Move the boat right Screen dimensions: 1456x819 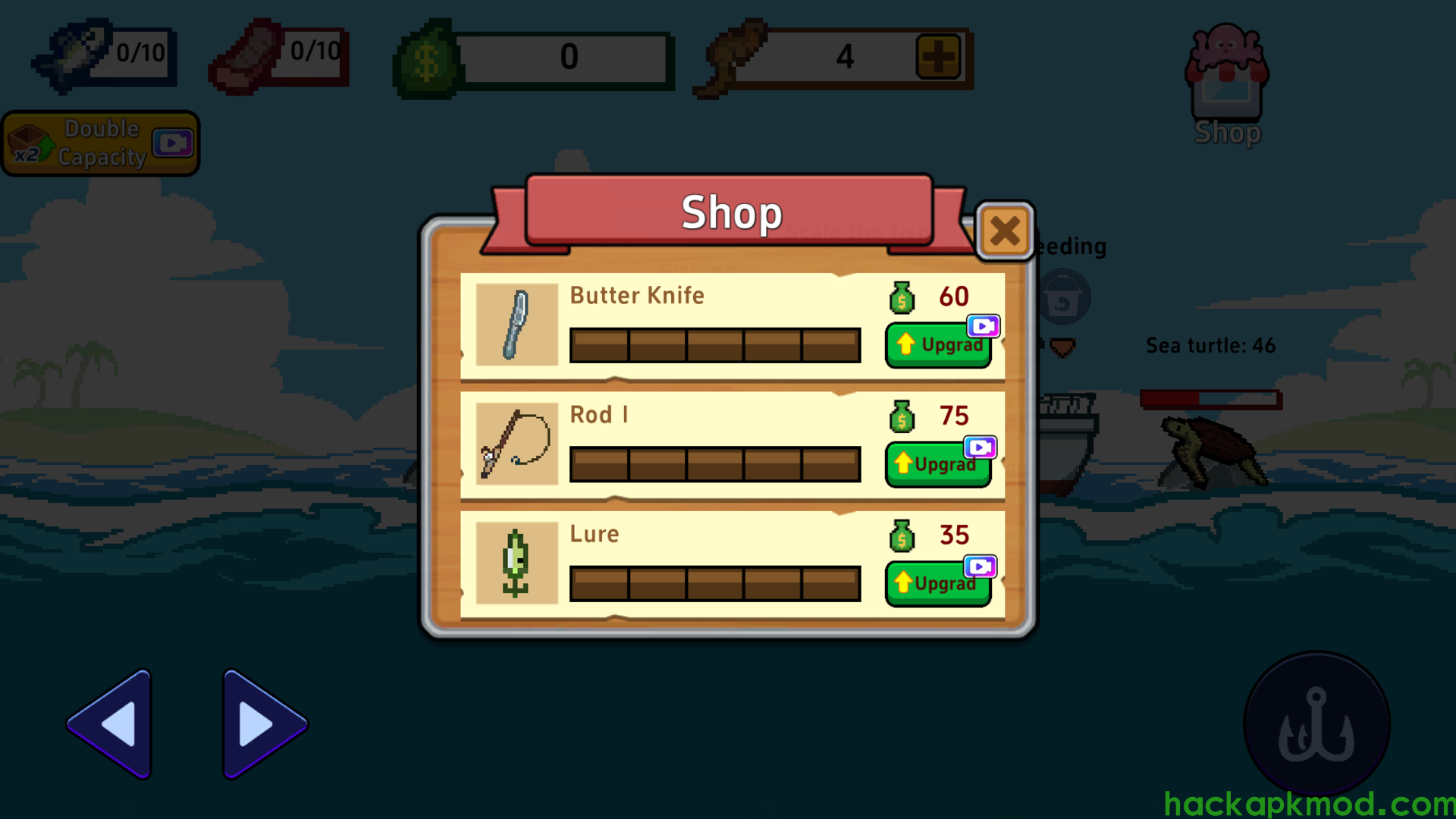[262, 724]
